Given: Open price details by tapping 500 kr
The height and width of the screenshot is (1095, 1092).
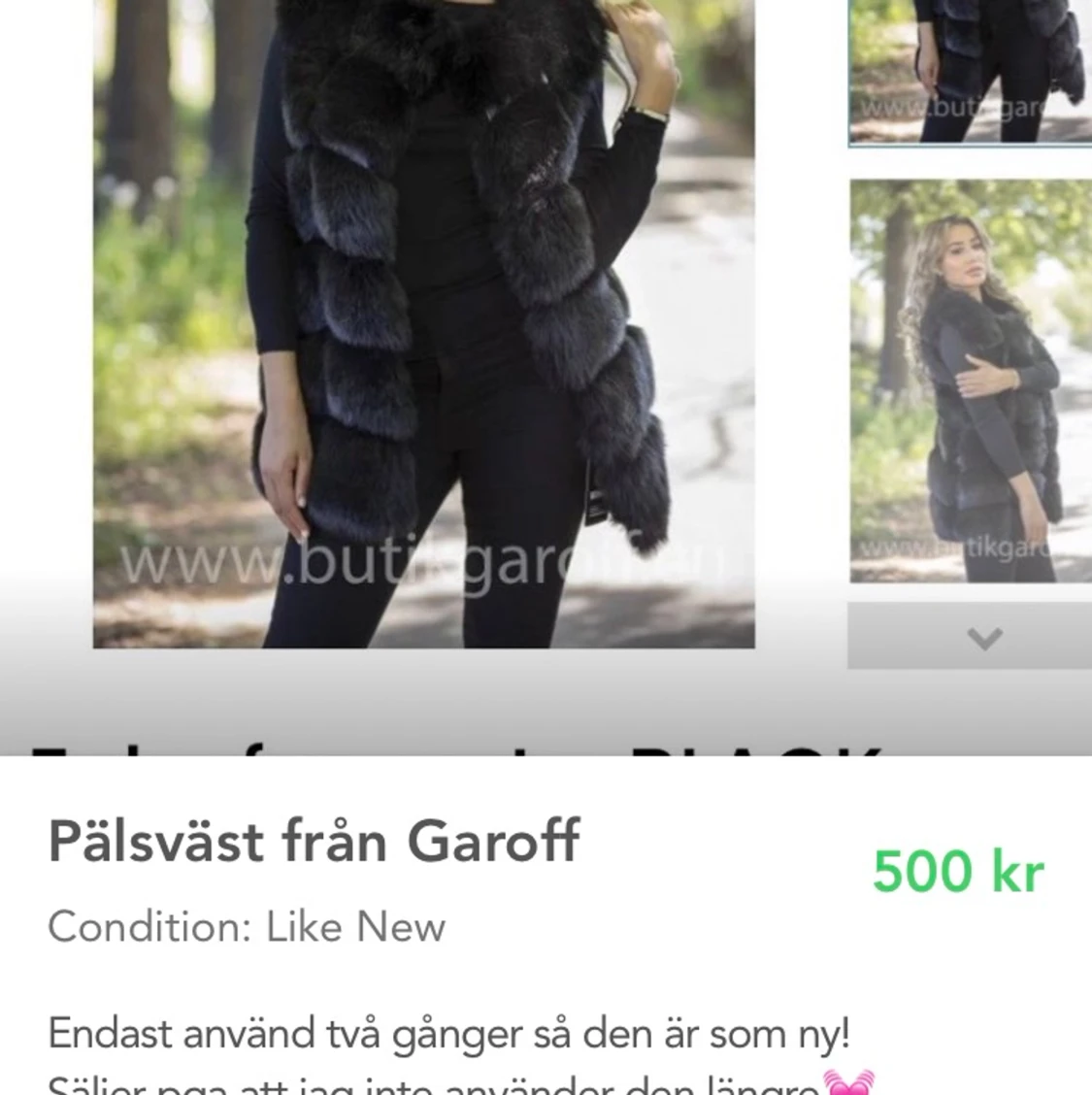Looking at the screenshot, I should click(x=957, y=871).
